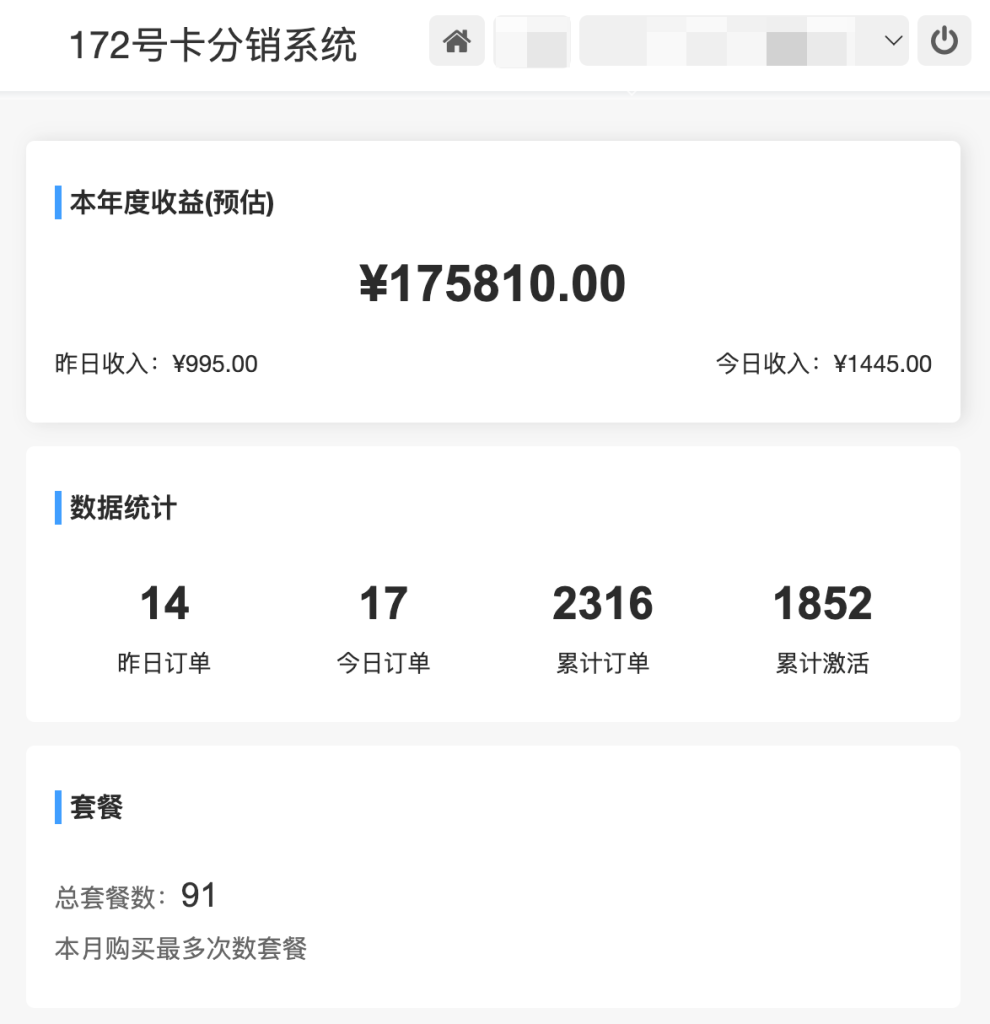Click the 累计激活 count 1852
This screenshot has width=990, height=1024.
pos(822,602)
